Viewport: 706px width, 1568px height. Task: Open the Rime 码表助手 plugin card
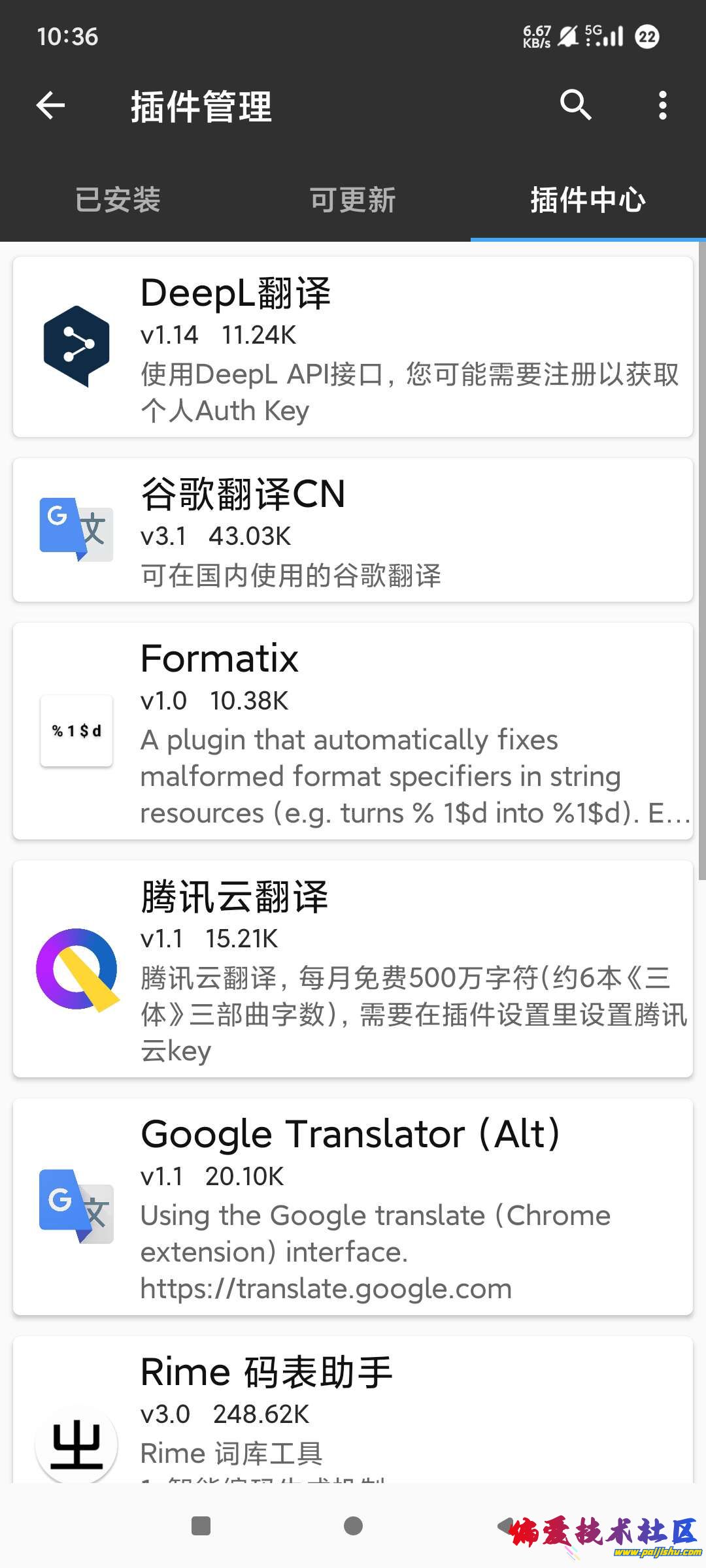[353, 1411]
